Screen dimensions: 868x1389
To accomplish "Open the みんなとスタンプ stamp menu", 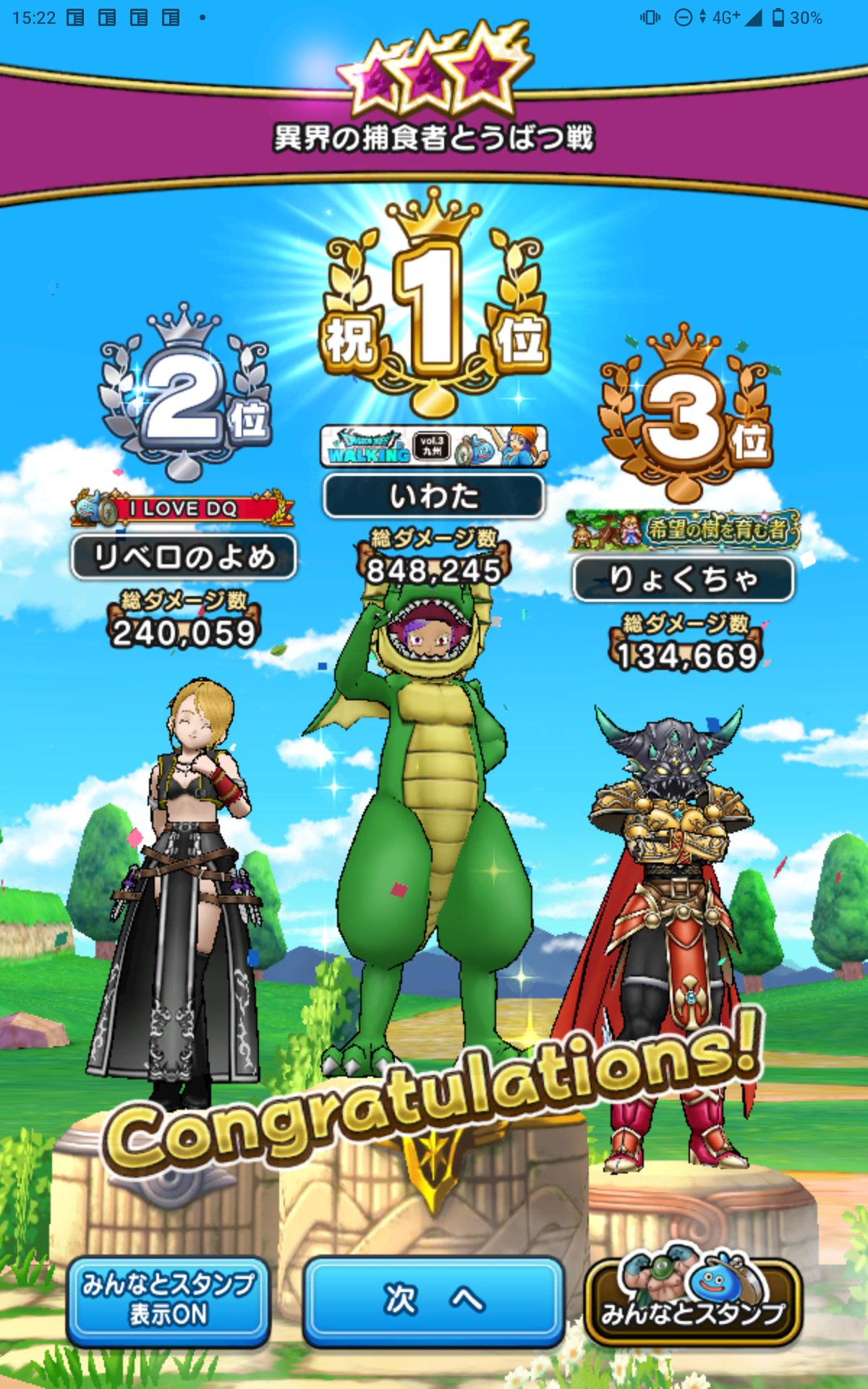I will point(692,1301).
